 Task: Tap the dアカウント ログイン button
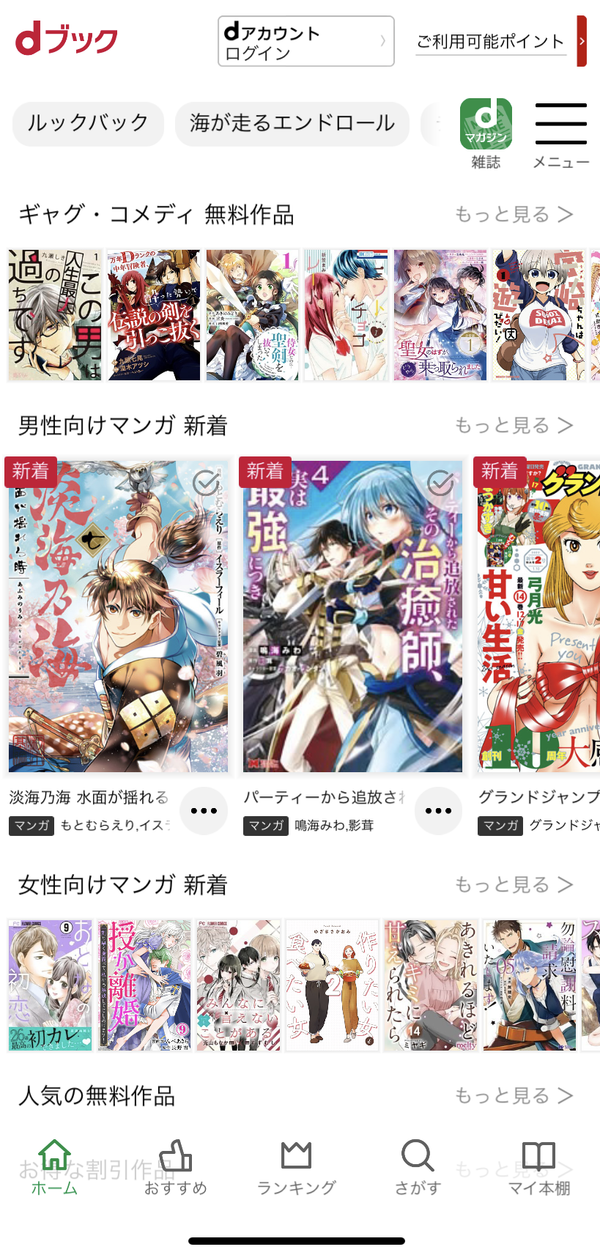coord(306,41)
